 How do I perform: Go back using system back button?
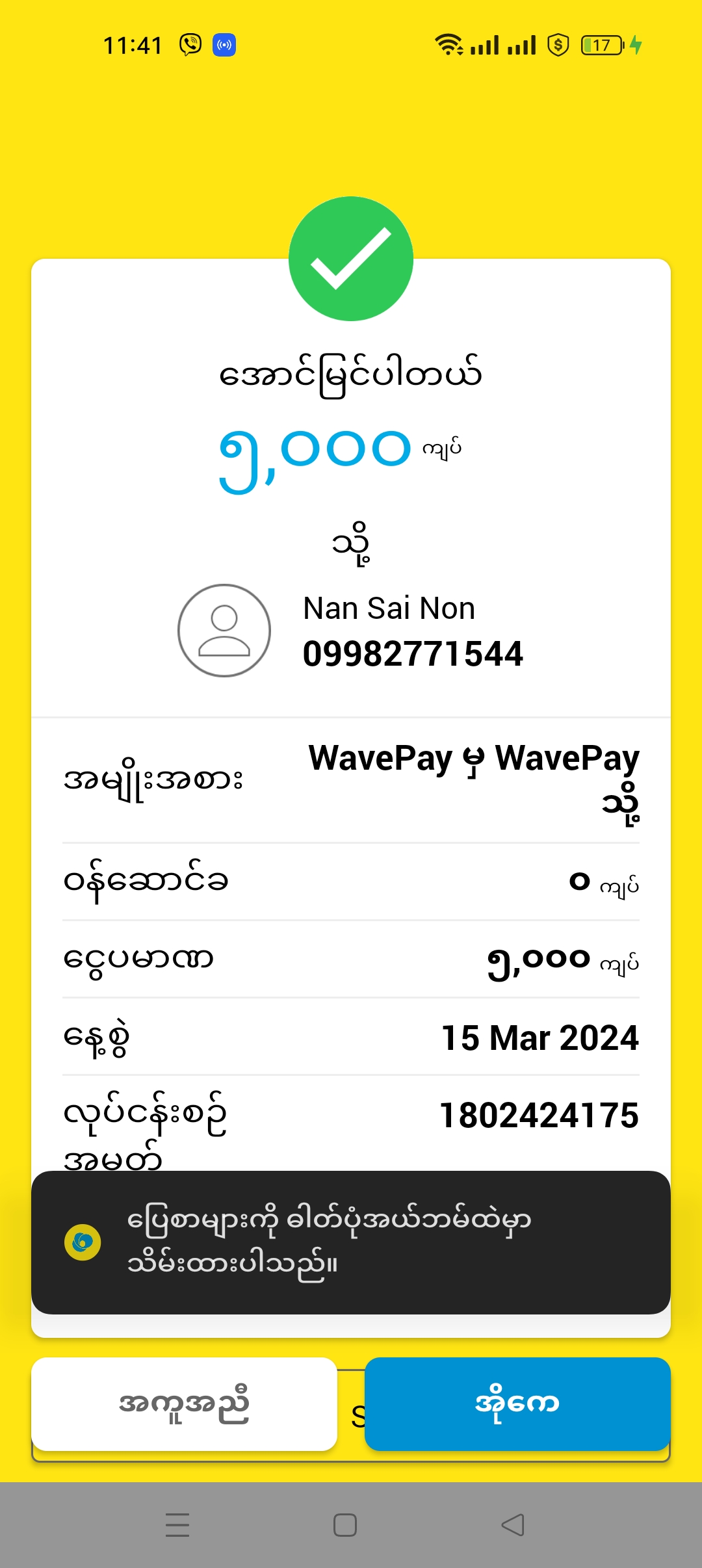(x=513, y=1524)
